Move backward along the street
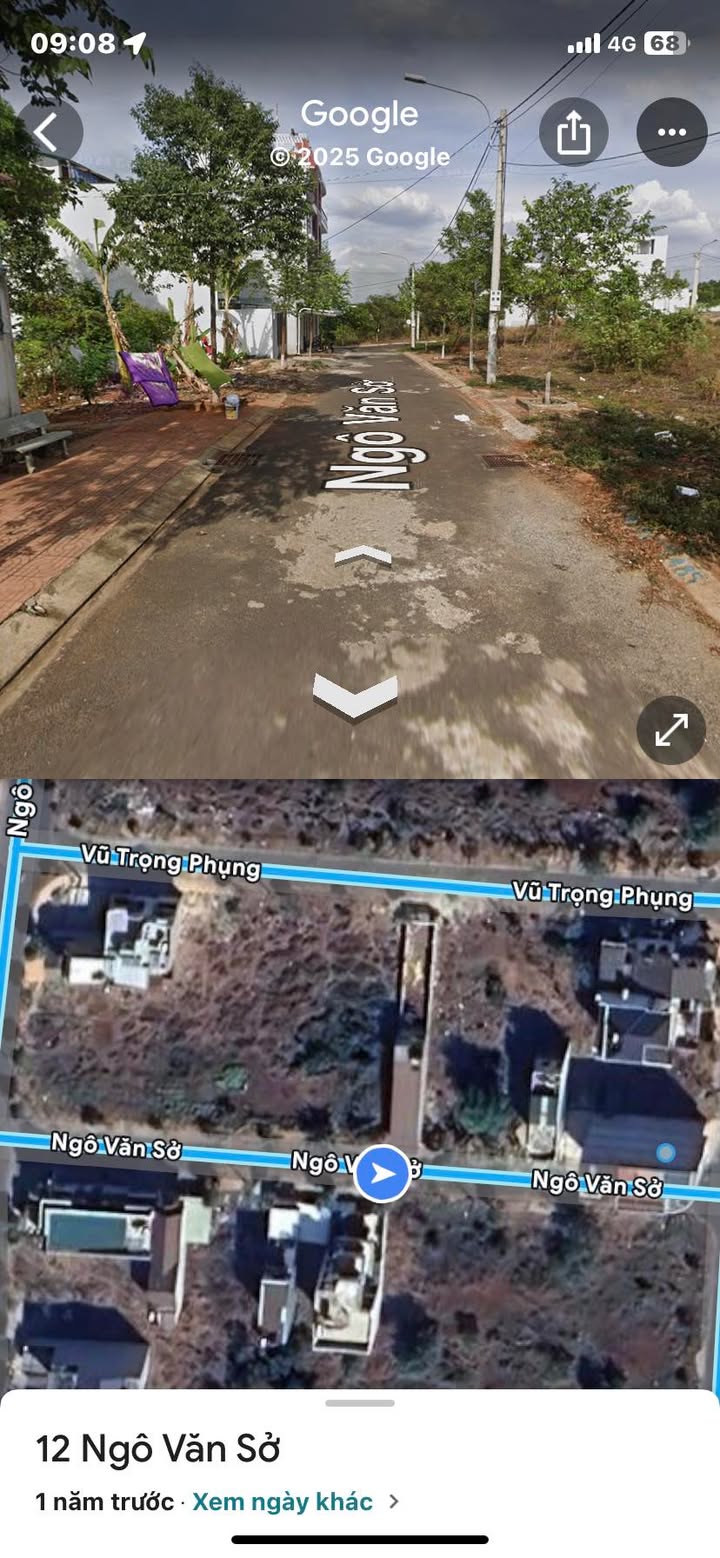720x1558 pixels. [x=355, y=696]
